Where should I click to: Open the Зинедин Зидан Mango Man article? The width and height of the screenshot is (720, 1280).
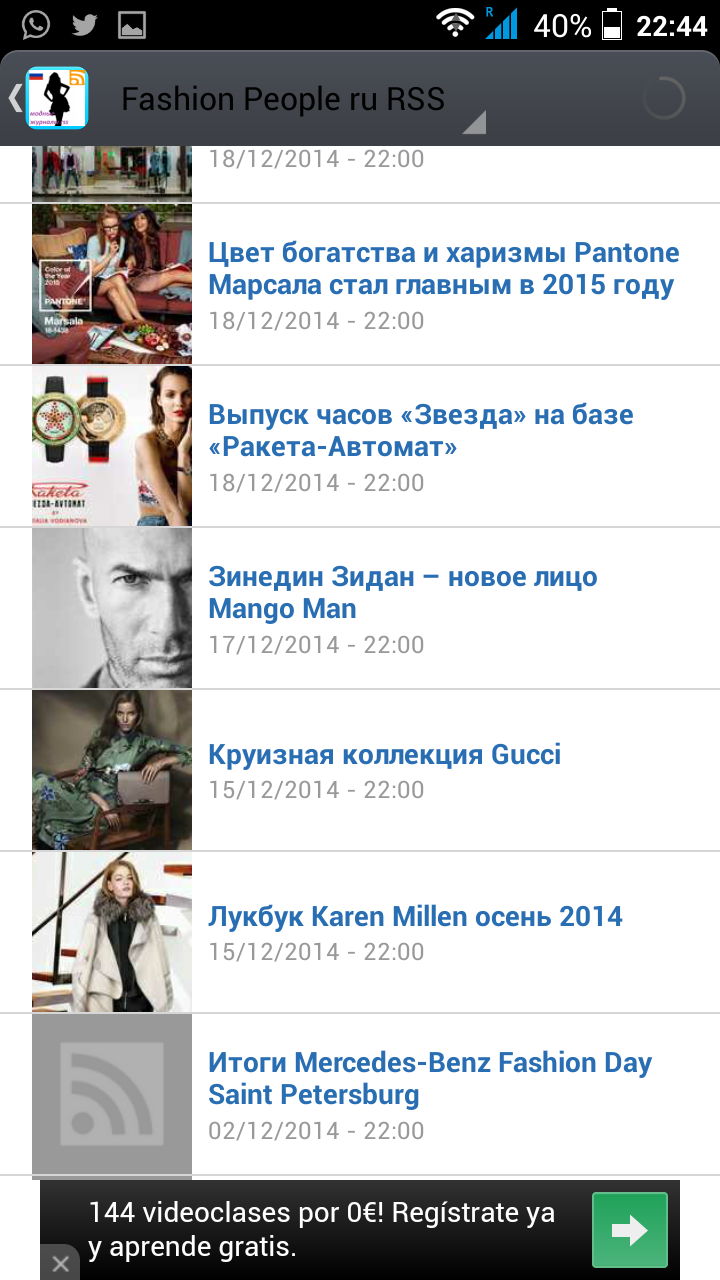[x=403, y=592]
